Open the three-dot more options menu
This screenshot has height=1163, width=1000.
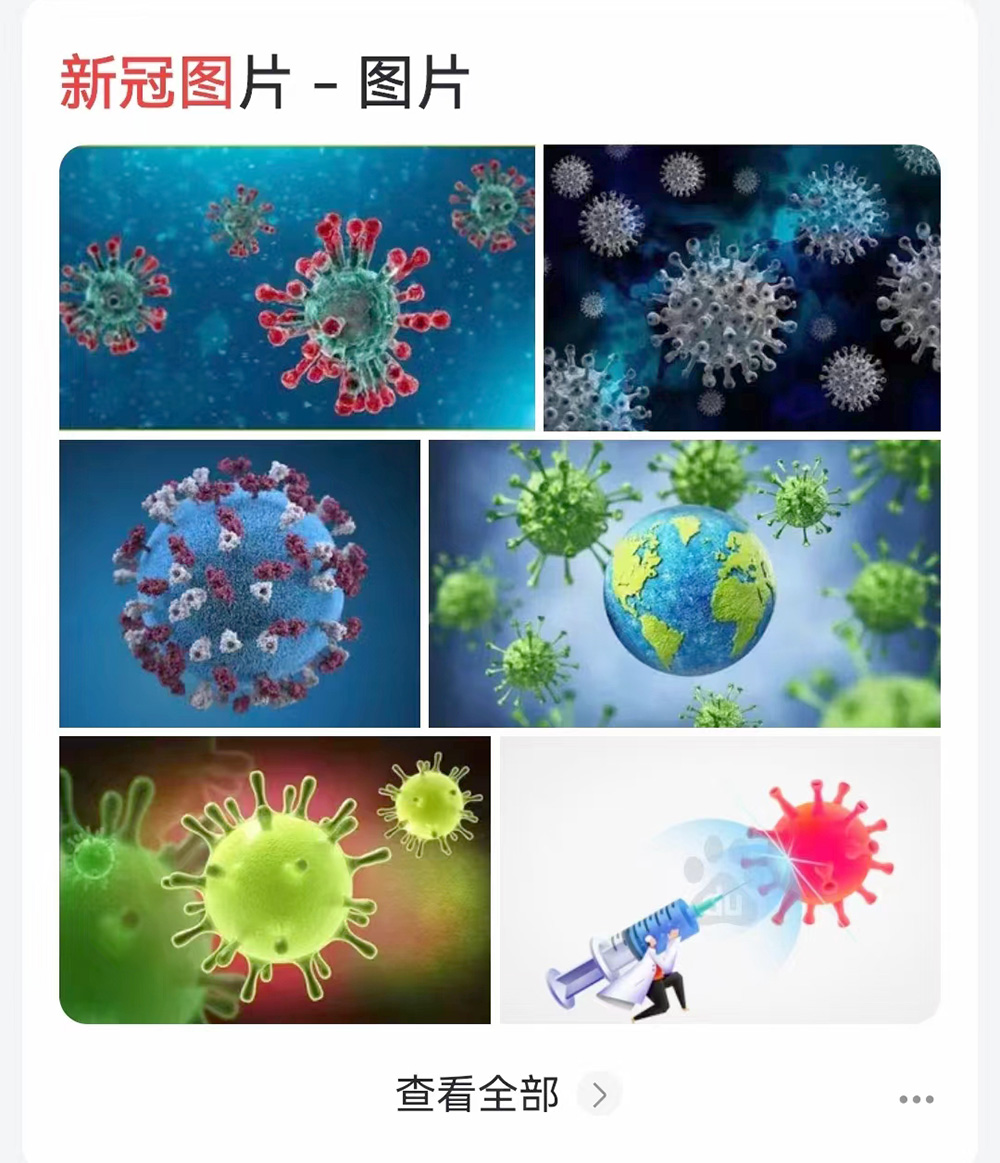click(x=916, y=1099)
